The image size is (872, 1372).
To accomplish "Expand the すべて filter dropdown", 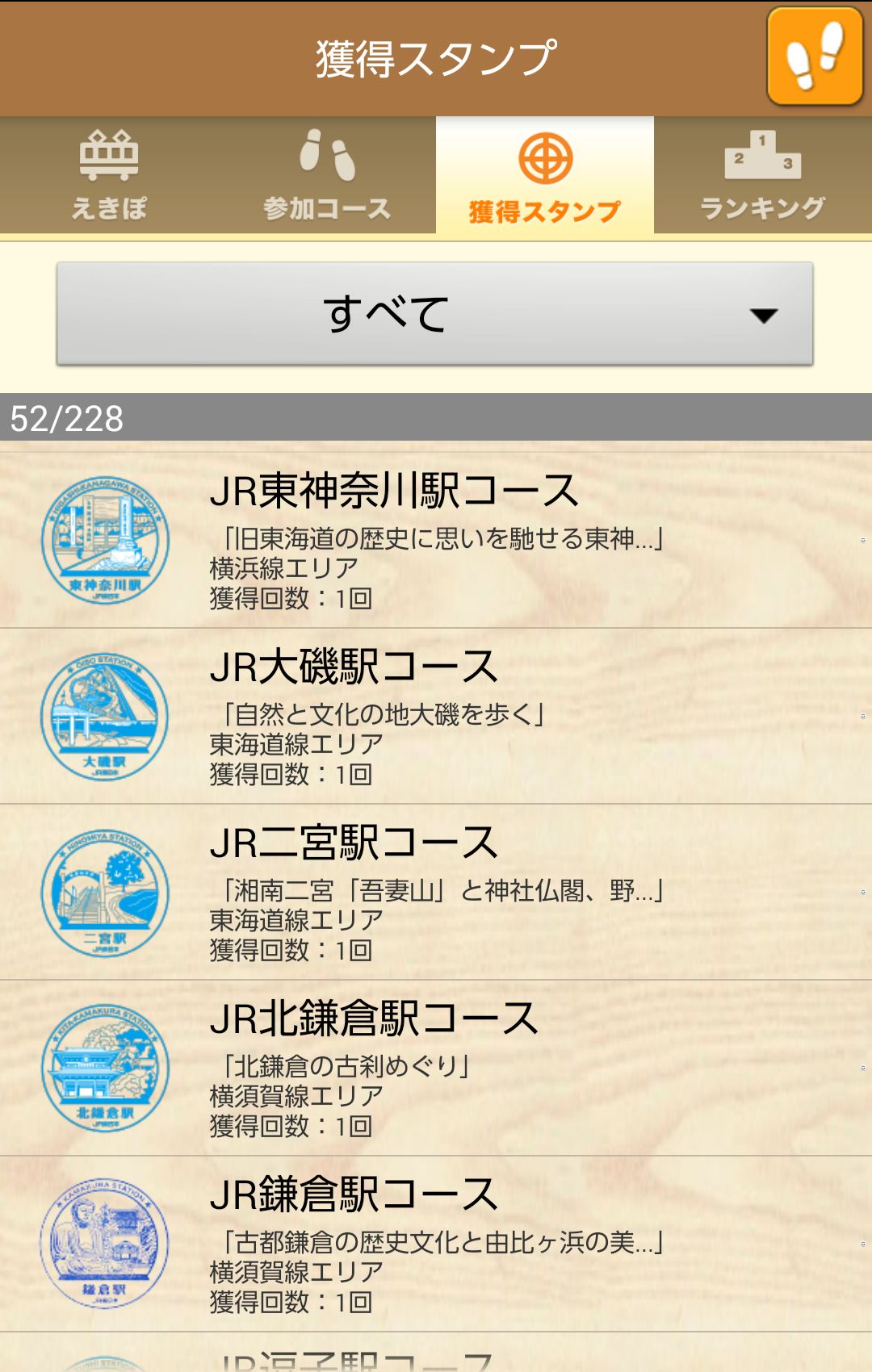I will pyautogui.click(x=434, y=314).
